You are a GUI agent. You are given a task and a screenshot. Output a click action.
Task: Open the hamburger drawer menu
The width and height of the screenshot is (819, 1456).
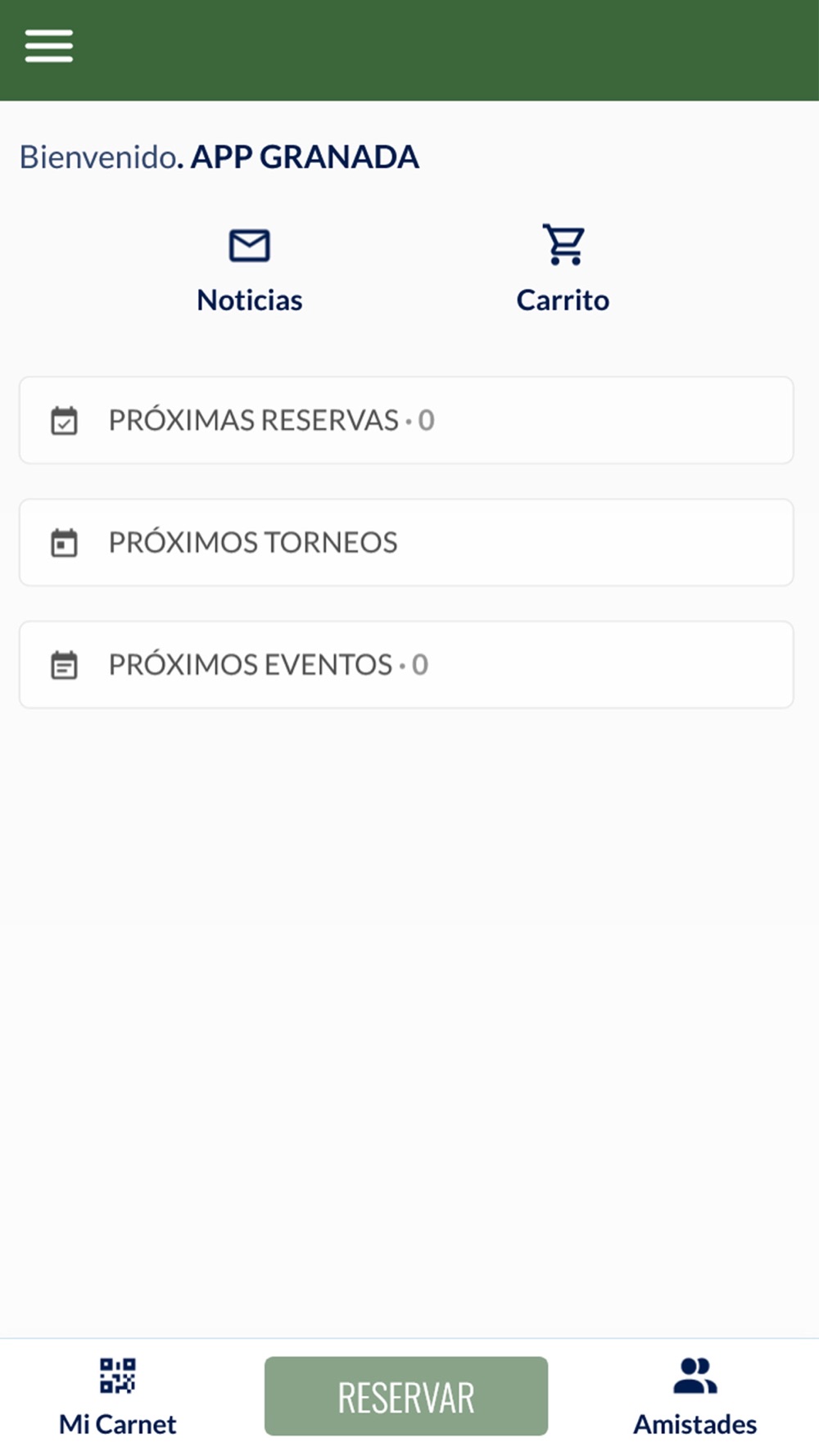pos(49,46)
